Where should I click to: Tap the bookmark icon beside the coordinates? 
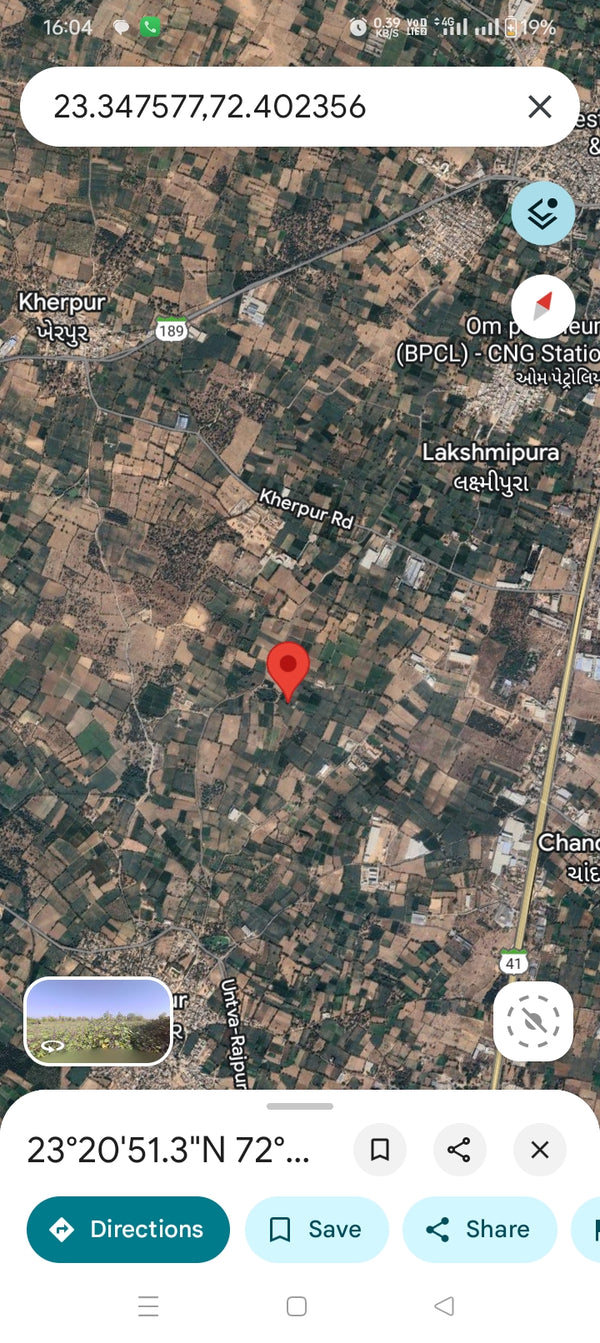pyautogui.click(x=380, y=1150)
